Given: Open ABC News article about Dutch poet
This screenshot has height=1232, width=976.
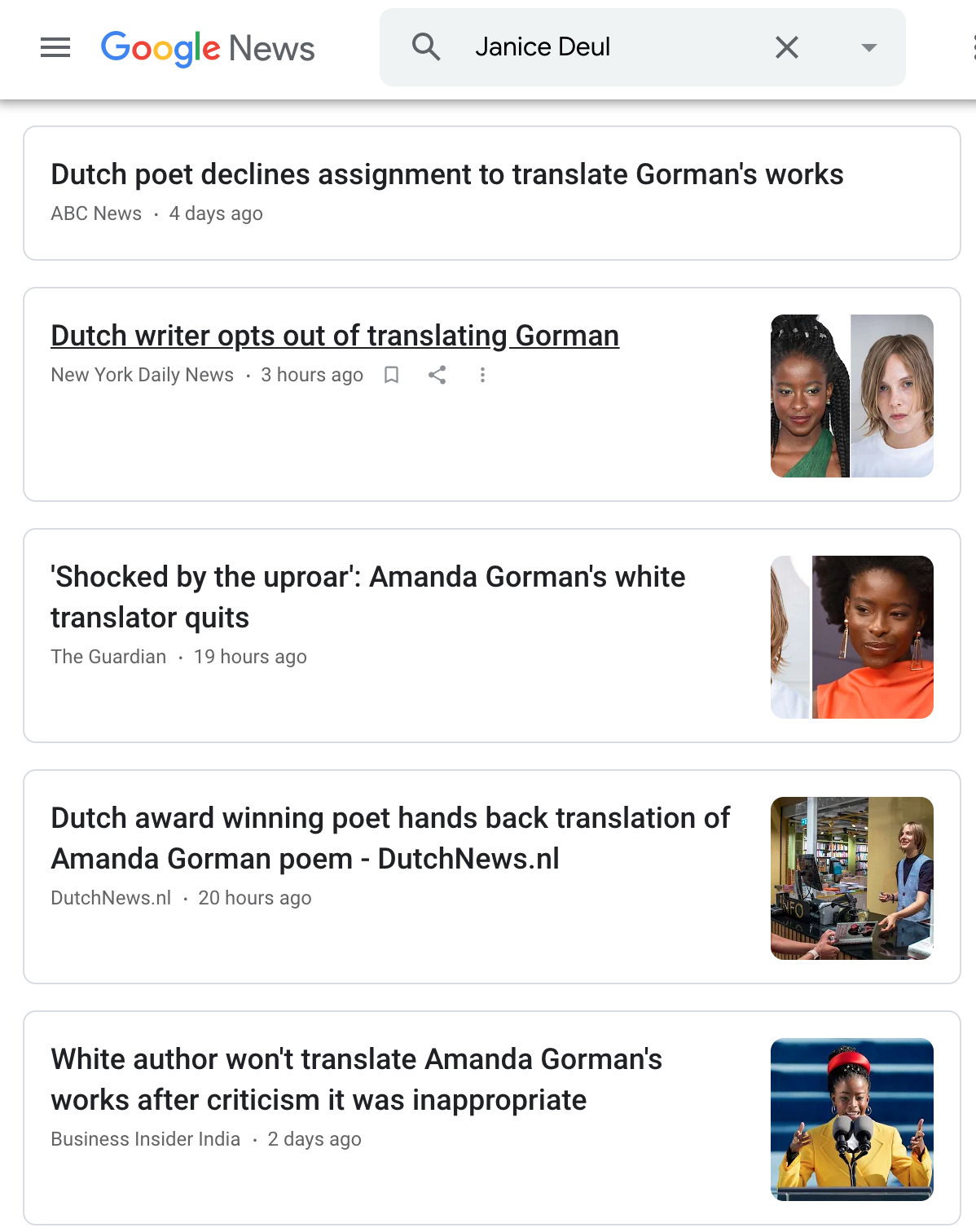Looking at the screenshot, I should (446, 174).
